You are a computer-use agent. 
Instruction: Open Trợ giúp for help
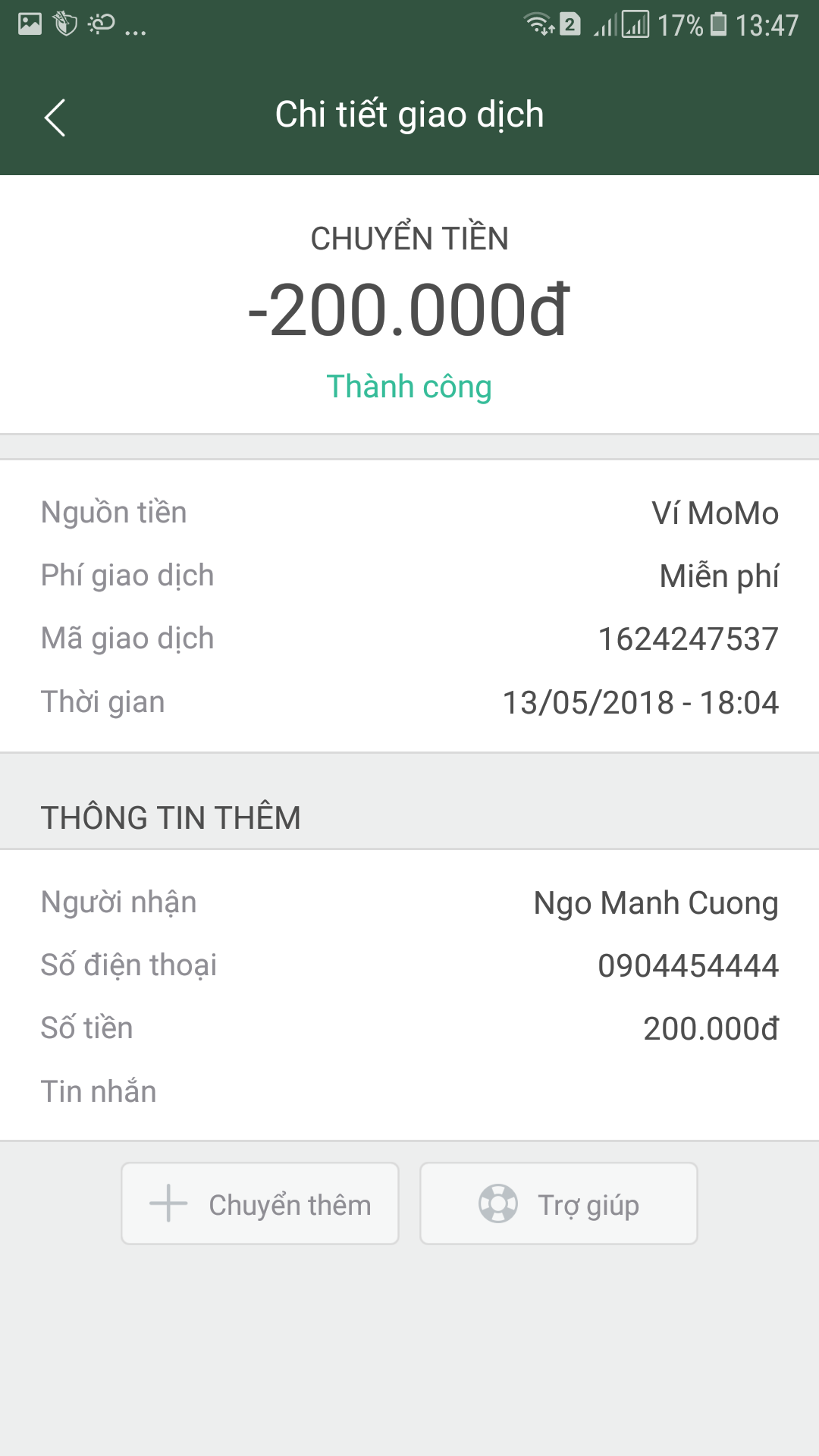559,1203
